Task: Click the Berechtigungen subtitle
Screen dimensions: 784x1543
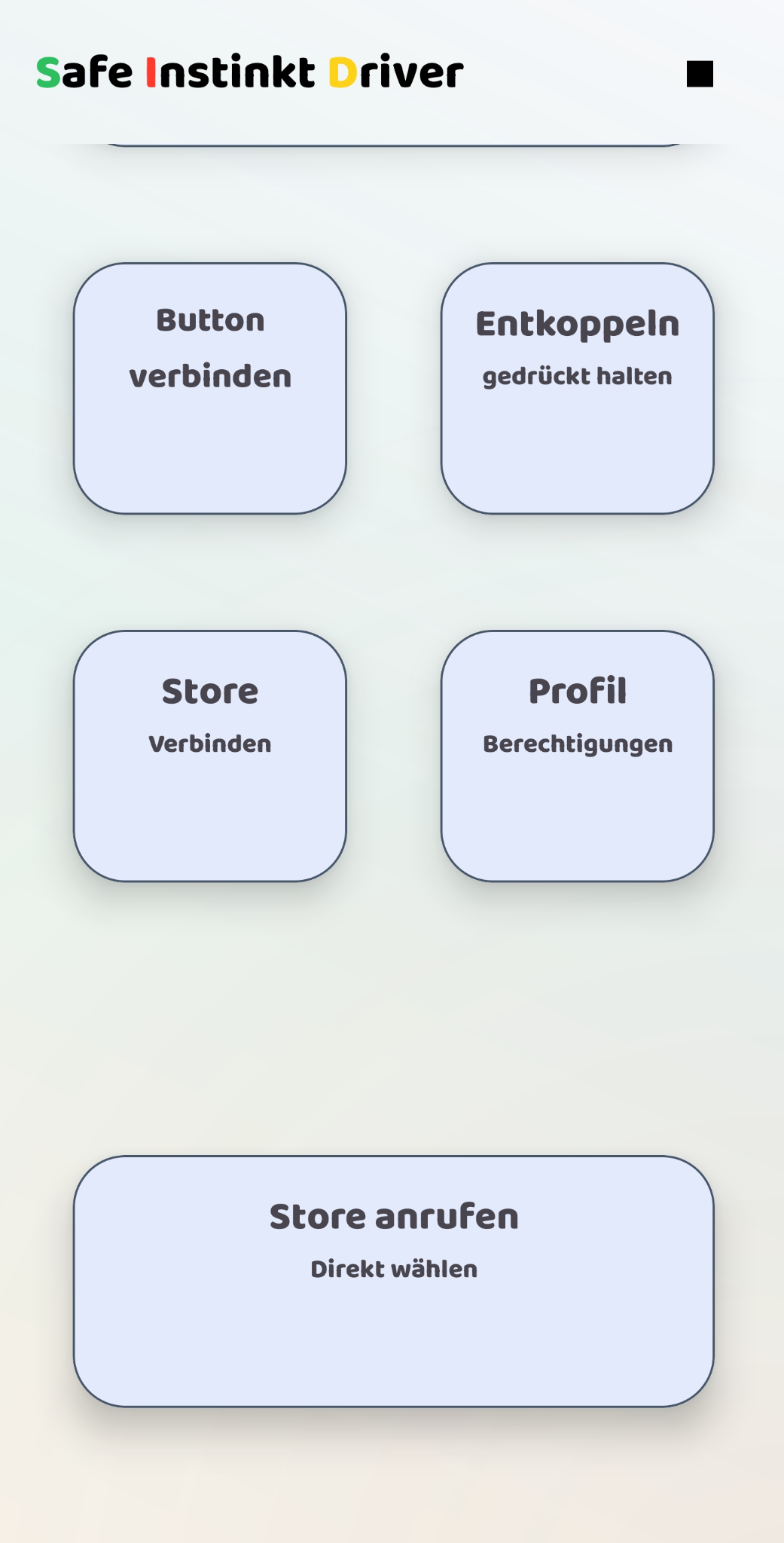Action: tap(578, 743)
